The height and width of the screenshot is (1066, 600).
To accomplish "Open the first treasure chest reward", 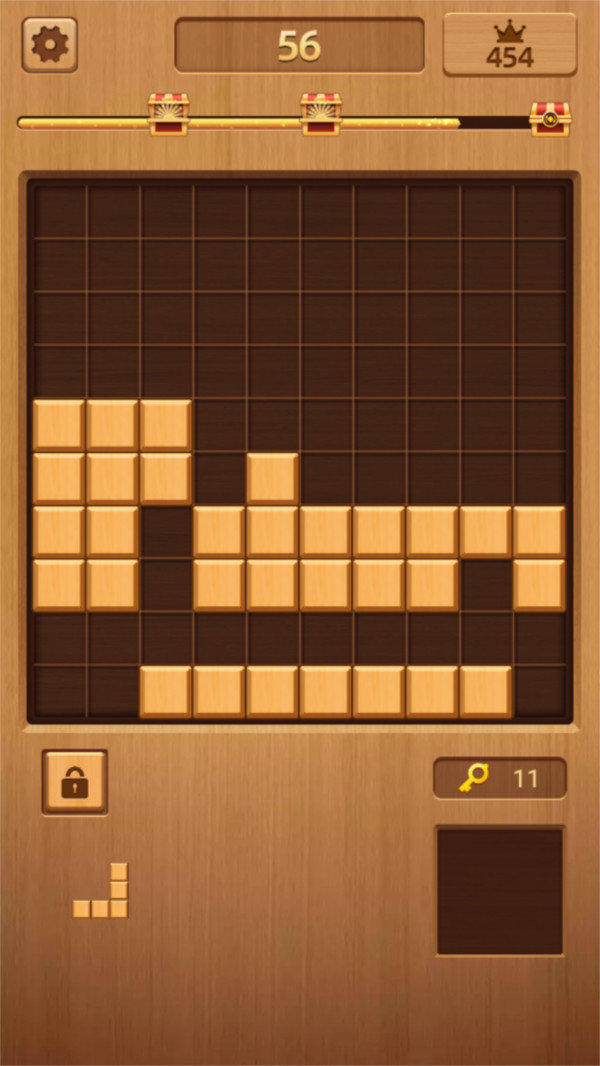I will pos(168,114).
